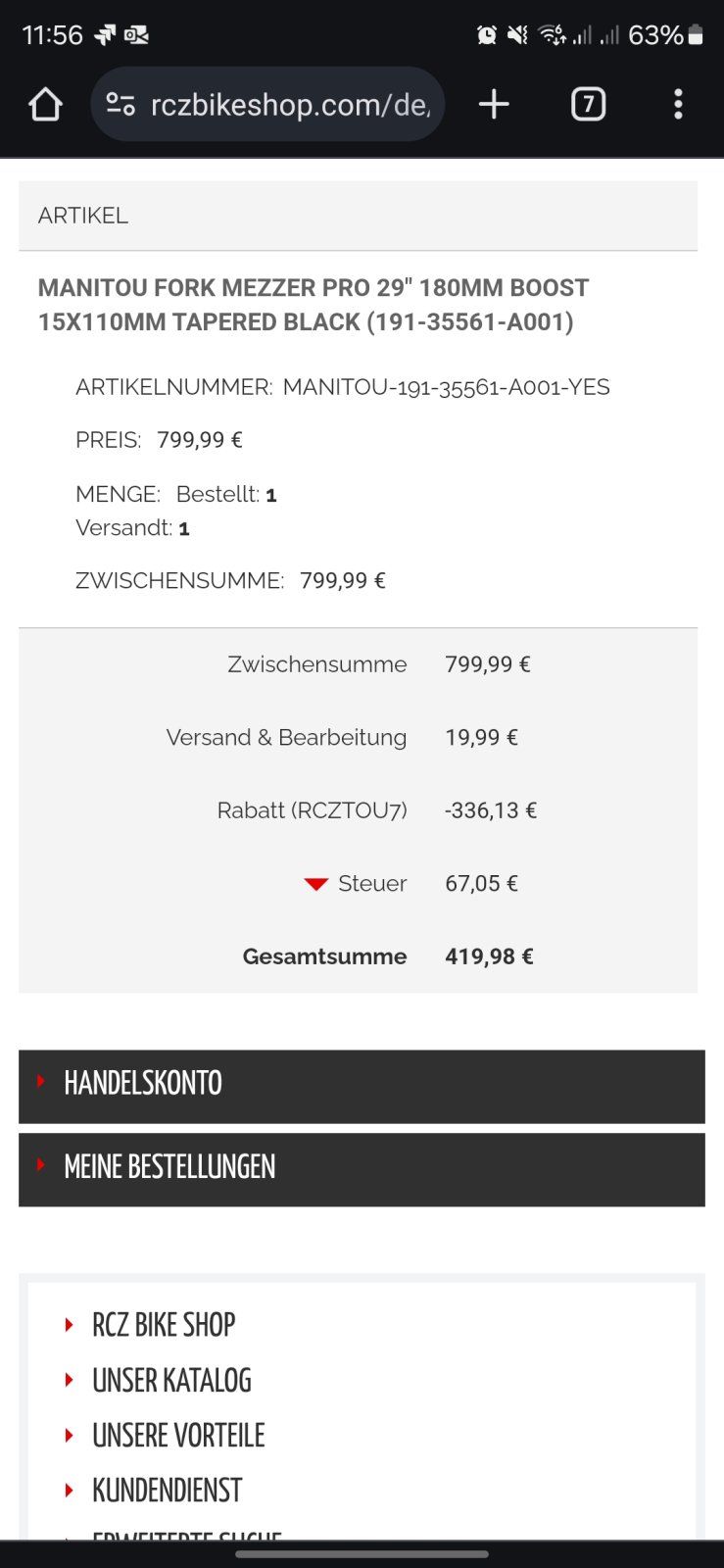Open the Unsere Vorteile link

click(x=178, y=1436)
